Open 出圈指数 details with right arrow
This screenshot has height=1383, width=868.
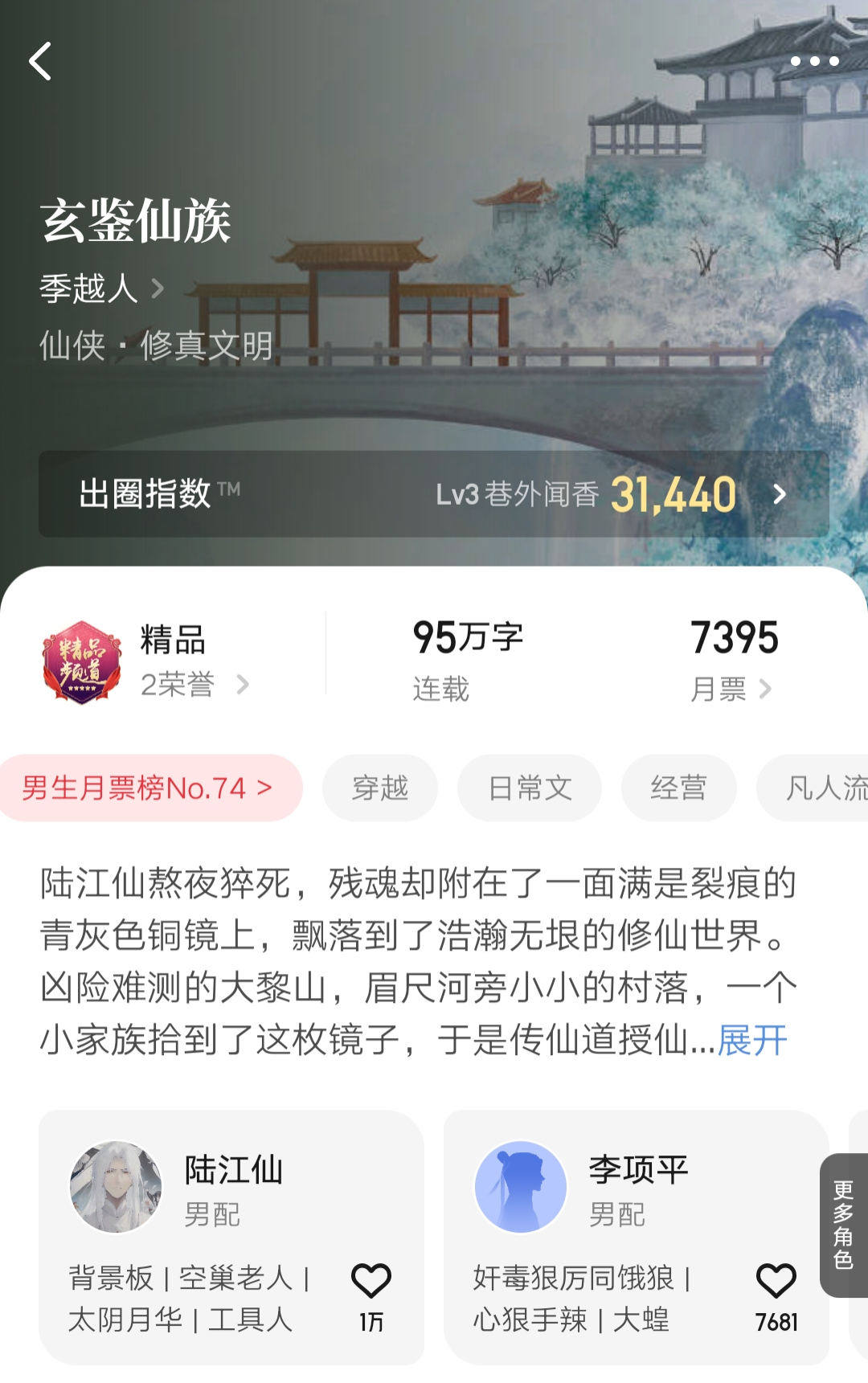point(779,496)
